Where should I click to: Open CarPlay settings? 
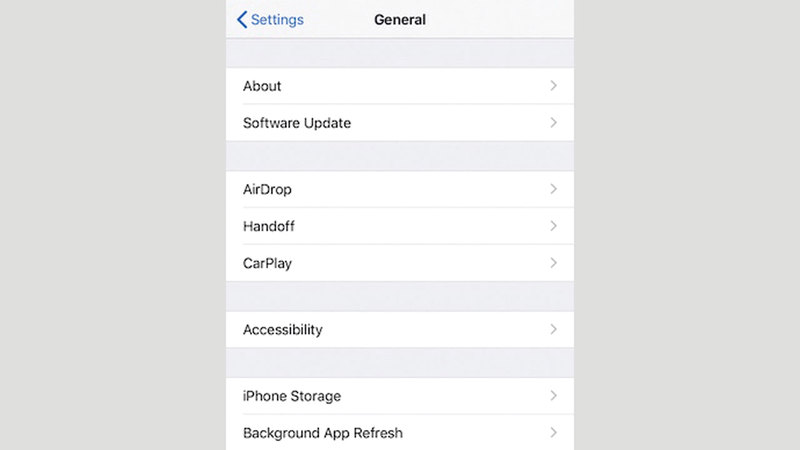(399, 263)
